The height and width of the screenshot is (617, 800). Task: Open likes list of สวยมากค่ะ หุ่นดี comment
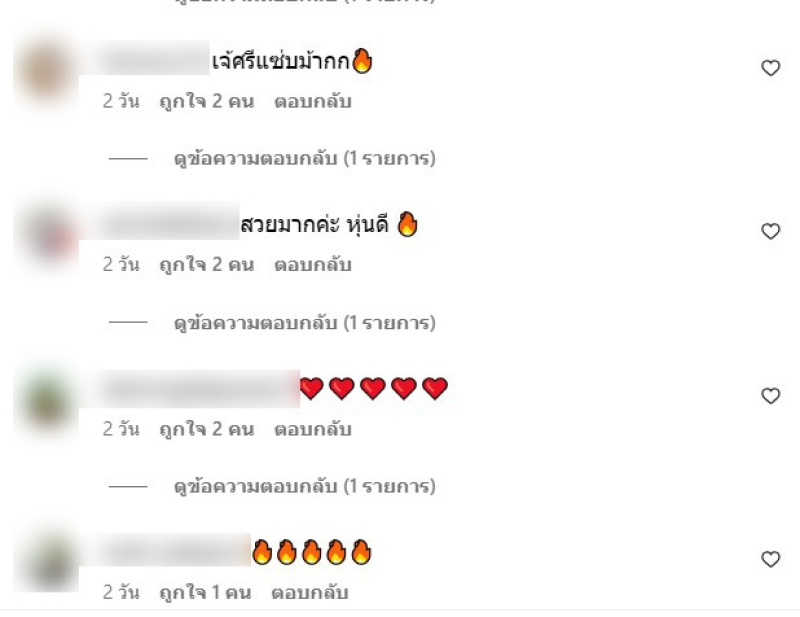(206, 266)
